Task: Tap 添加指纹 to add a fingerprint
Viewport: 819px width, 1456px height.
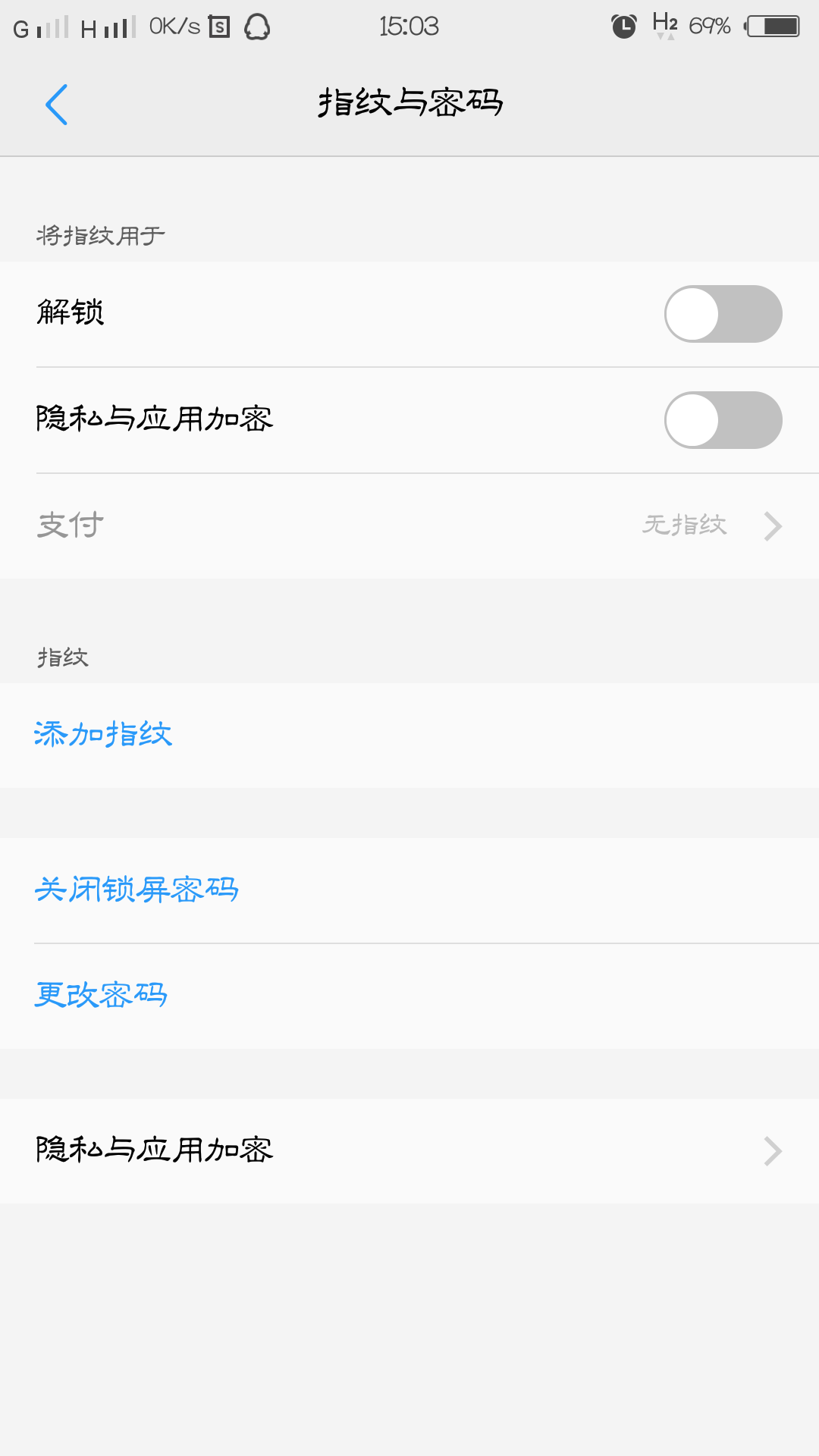Action: (x=103, y=733)
